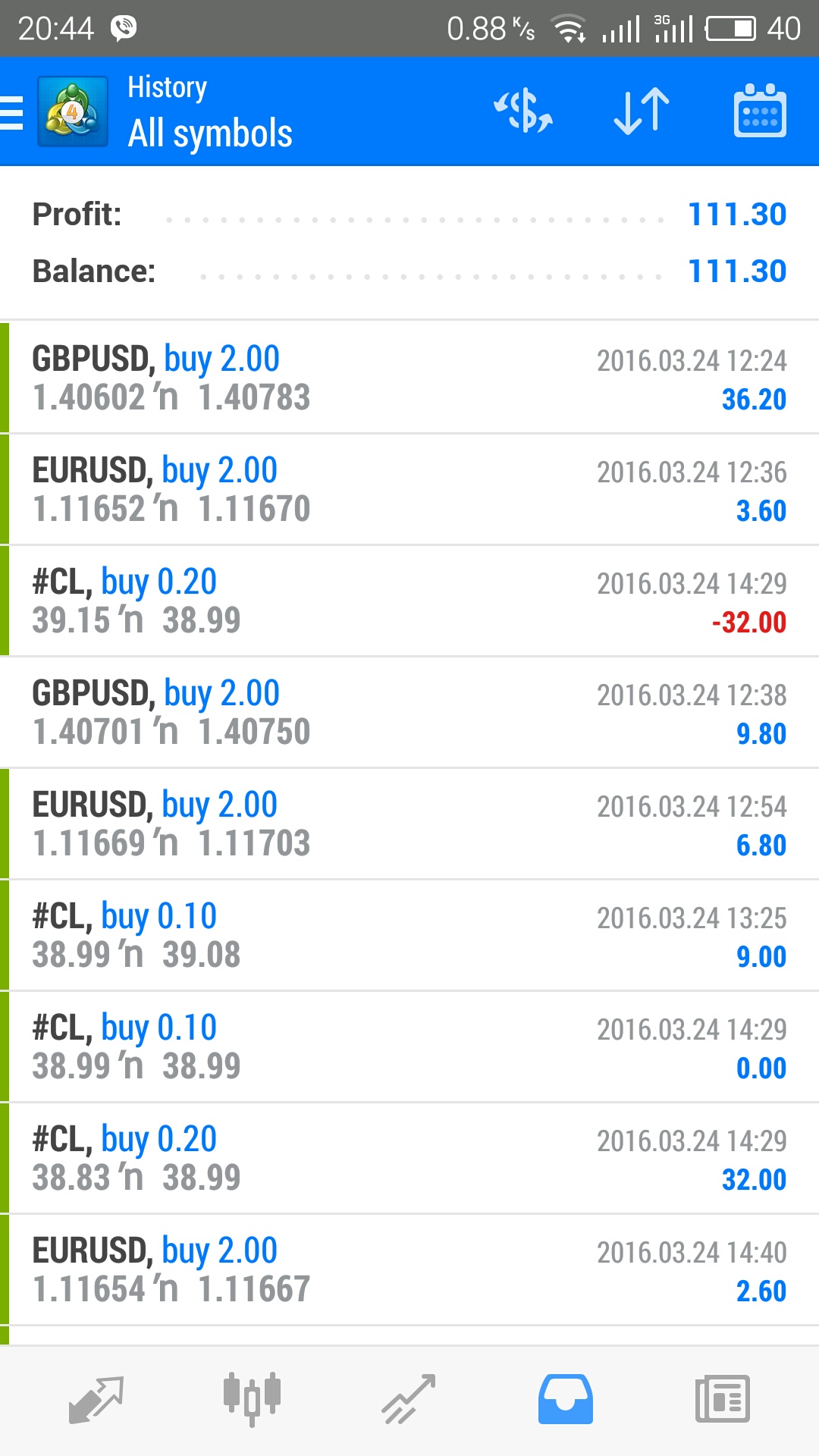View EURUSD trade with 6.80 profit
This screenshot has width=819, height=1456.
pyautogui.click(x=409, y=824)
